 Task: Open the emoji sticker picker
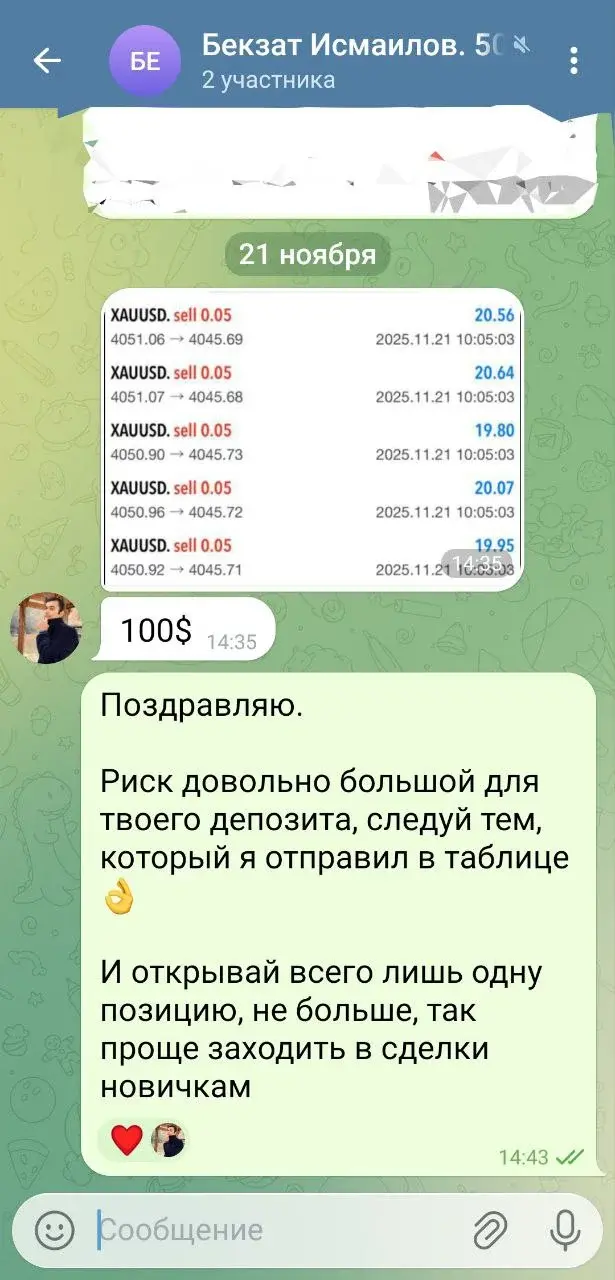55,1230
